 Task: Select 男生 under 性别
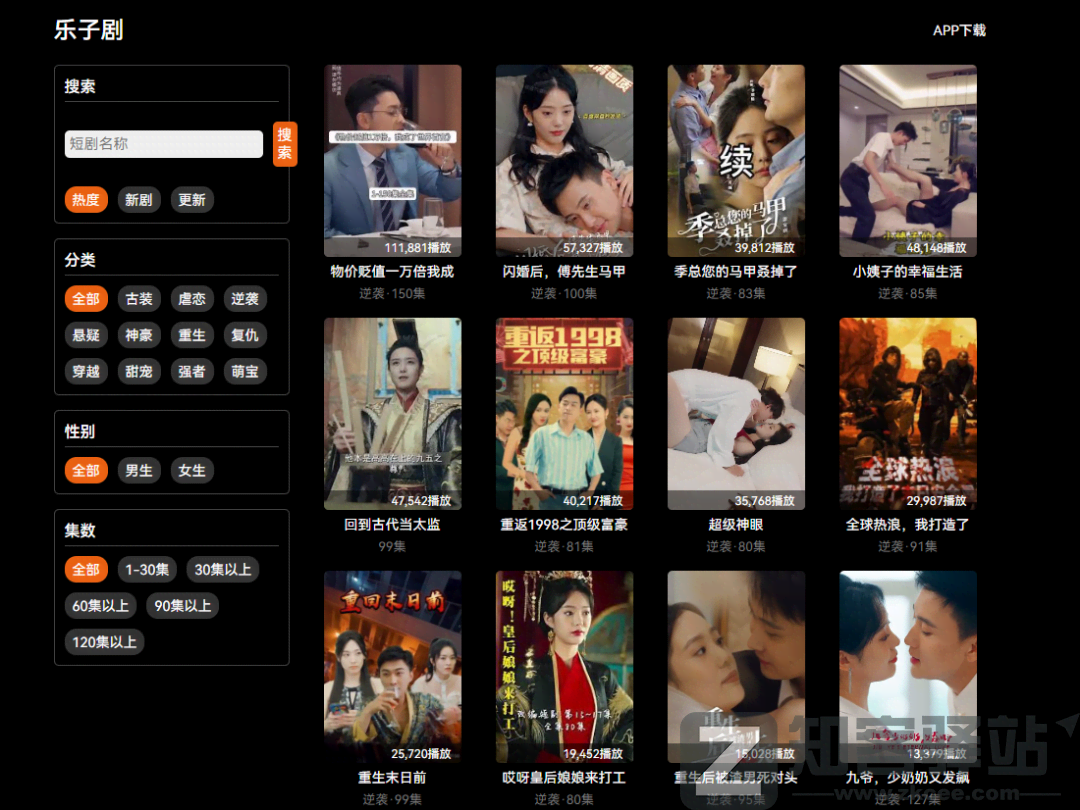tap(139, 471)
